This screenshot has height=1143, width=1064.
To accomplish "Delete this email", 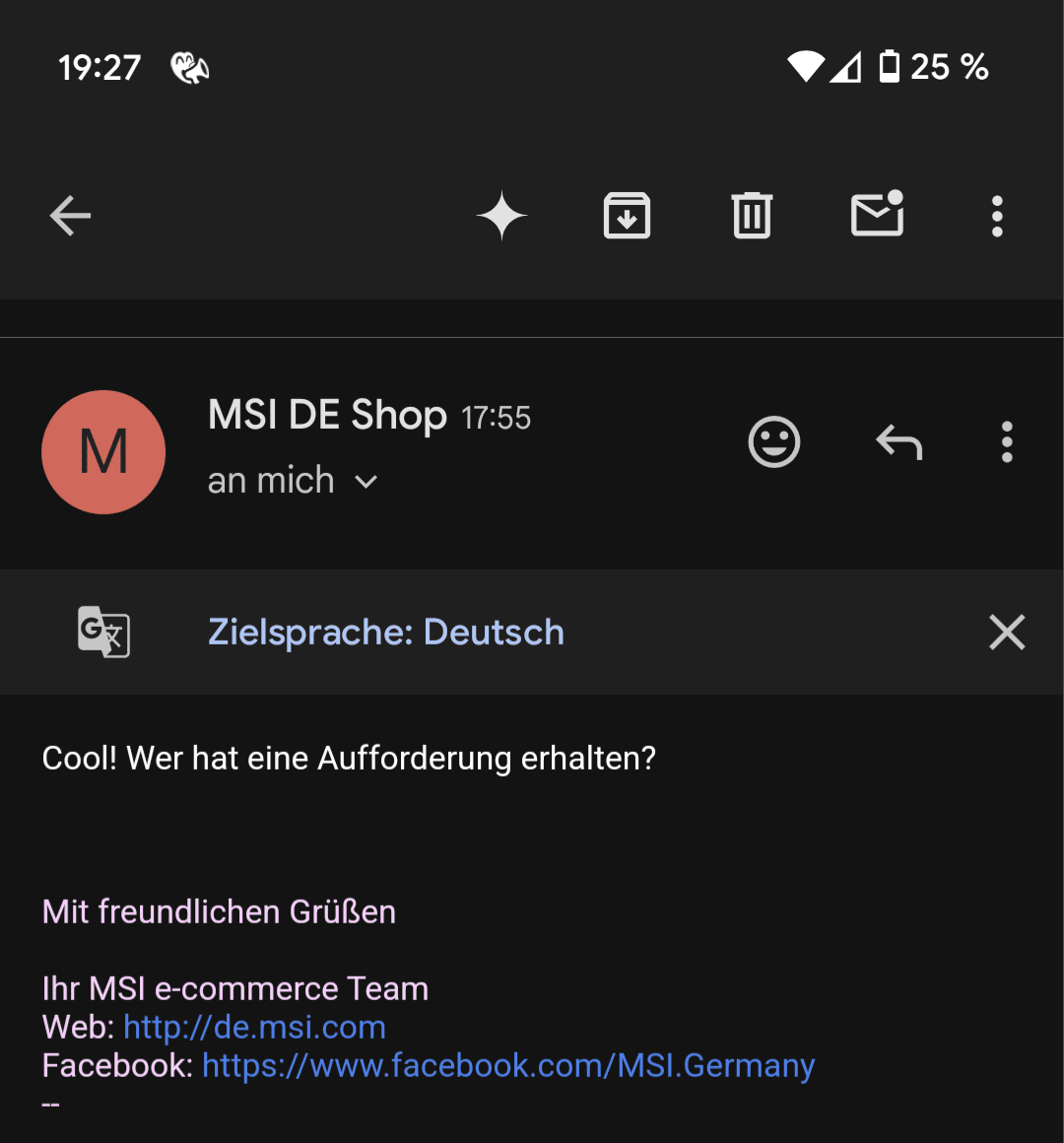I will click(x=752, y=216).
